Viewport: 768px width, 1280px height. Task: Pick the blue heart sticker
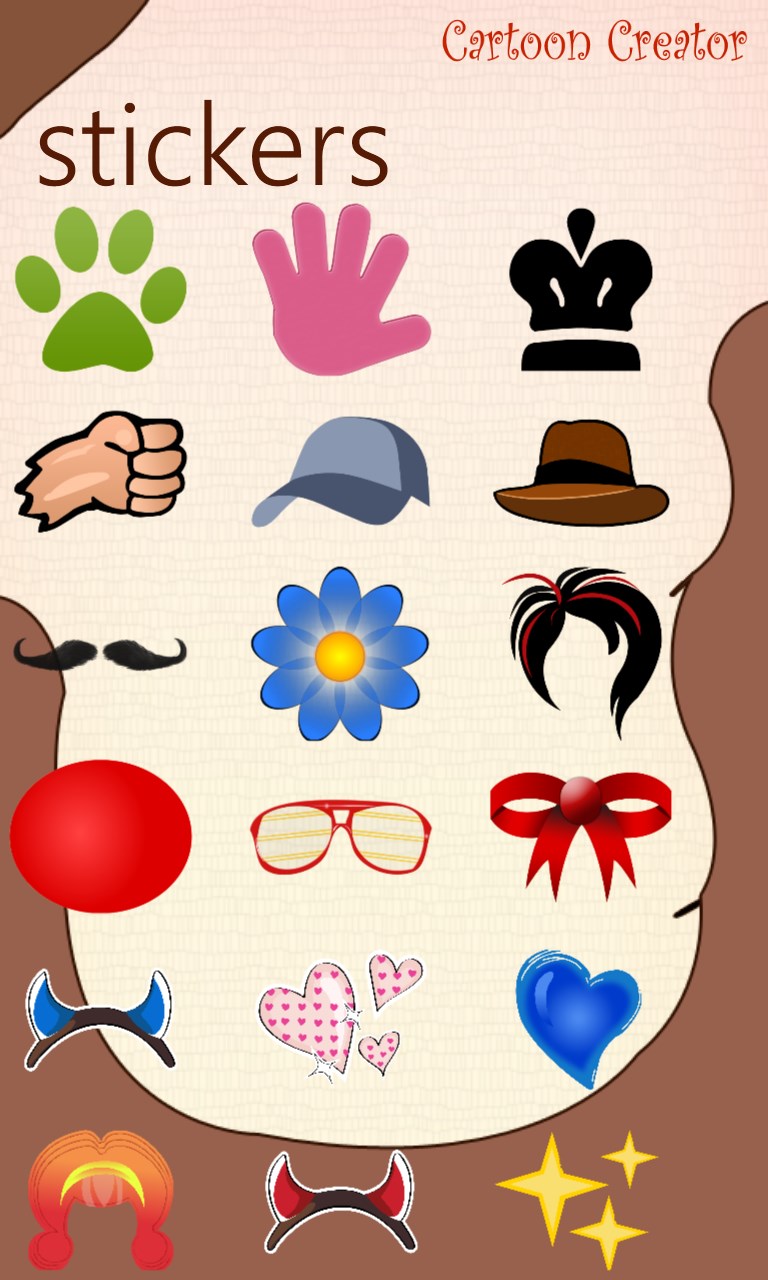pyautogui.click(x=578, y=1015)
